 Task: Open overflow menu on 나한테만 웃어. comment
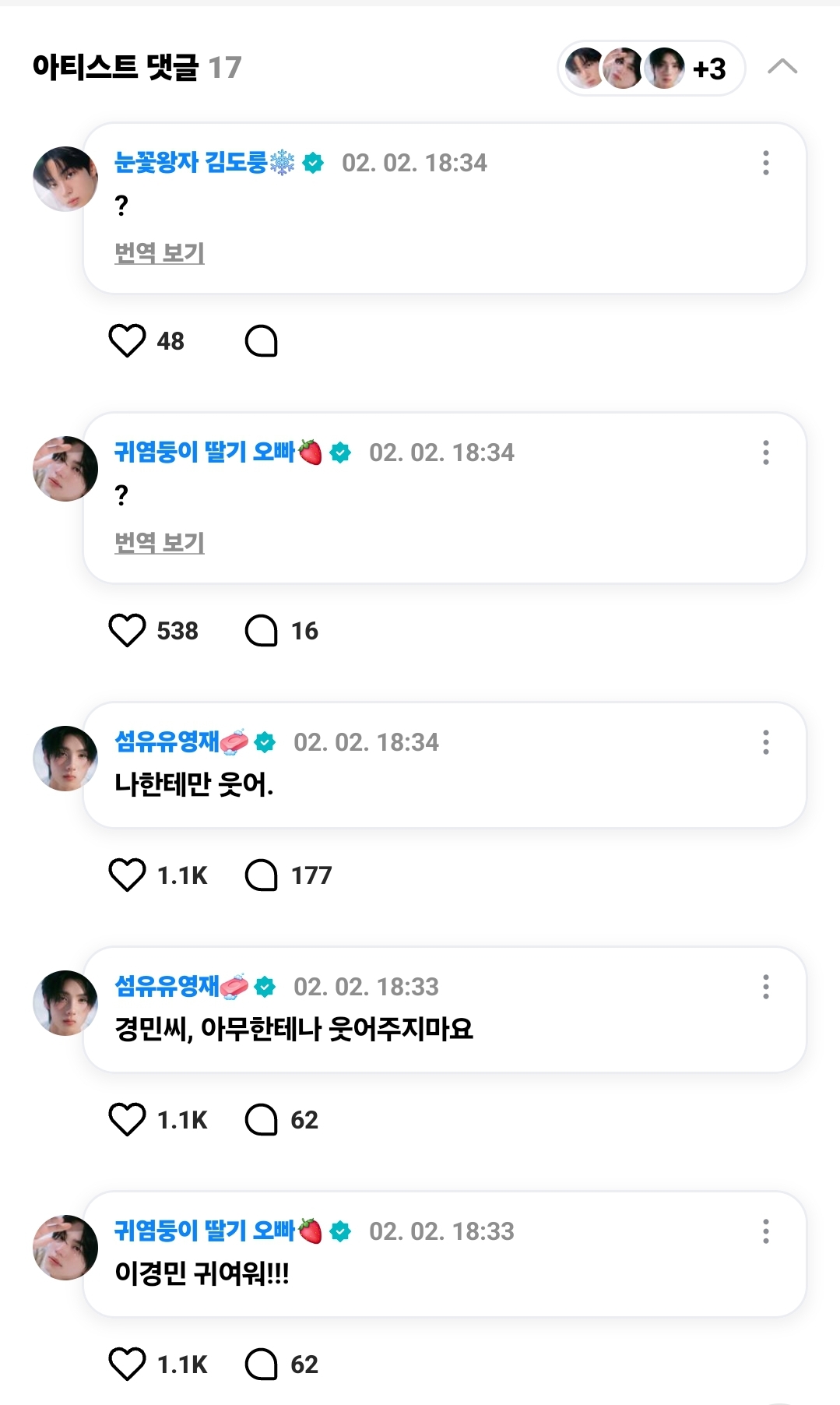coord(766,742)
